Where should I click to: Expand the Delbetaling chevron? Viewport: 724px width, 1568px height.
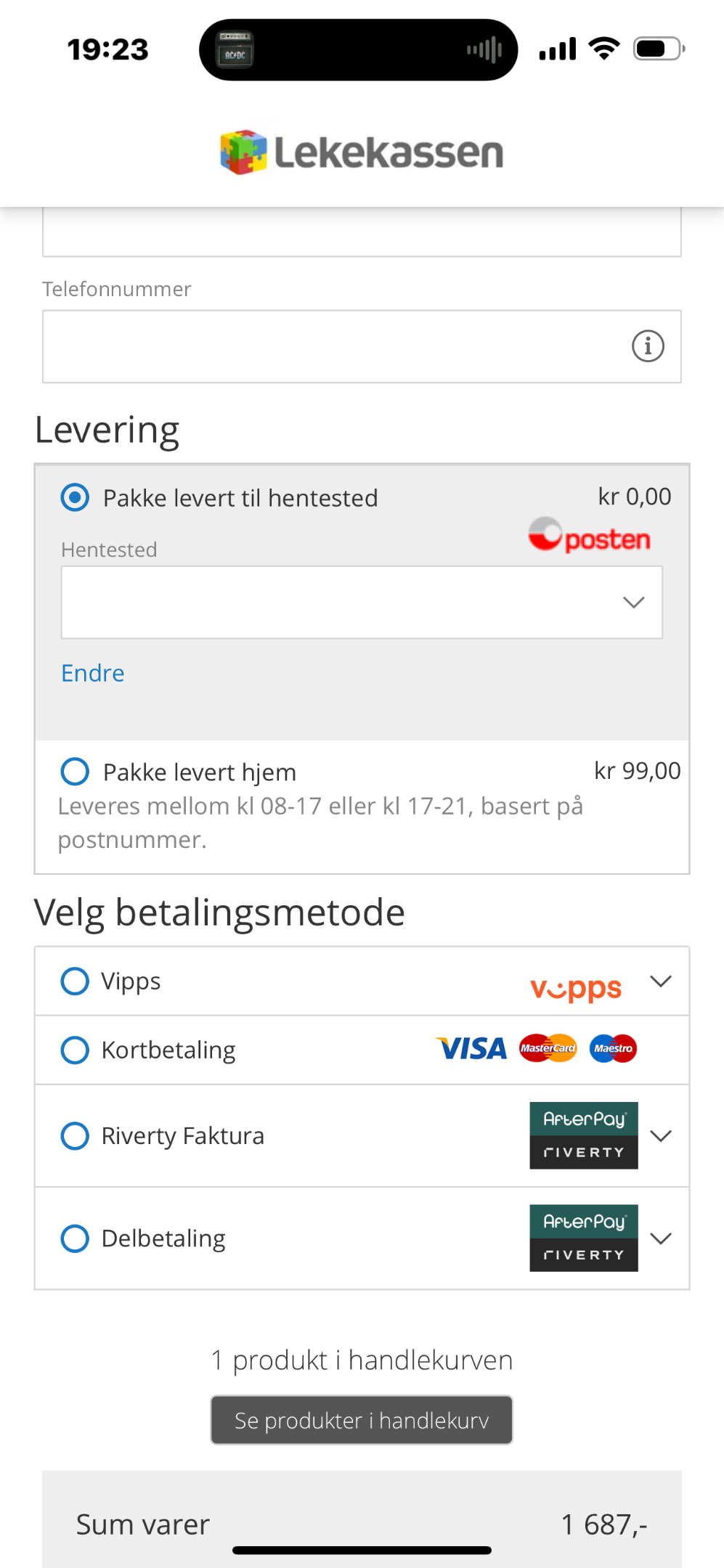coord(661,1238)
